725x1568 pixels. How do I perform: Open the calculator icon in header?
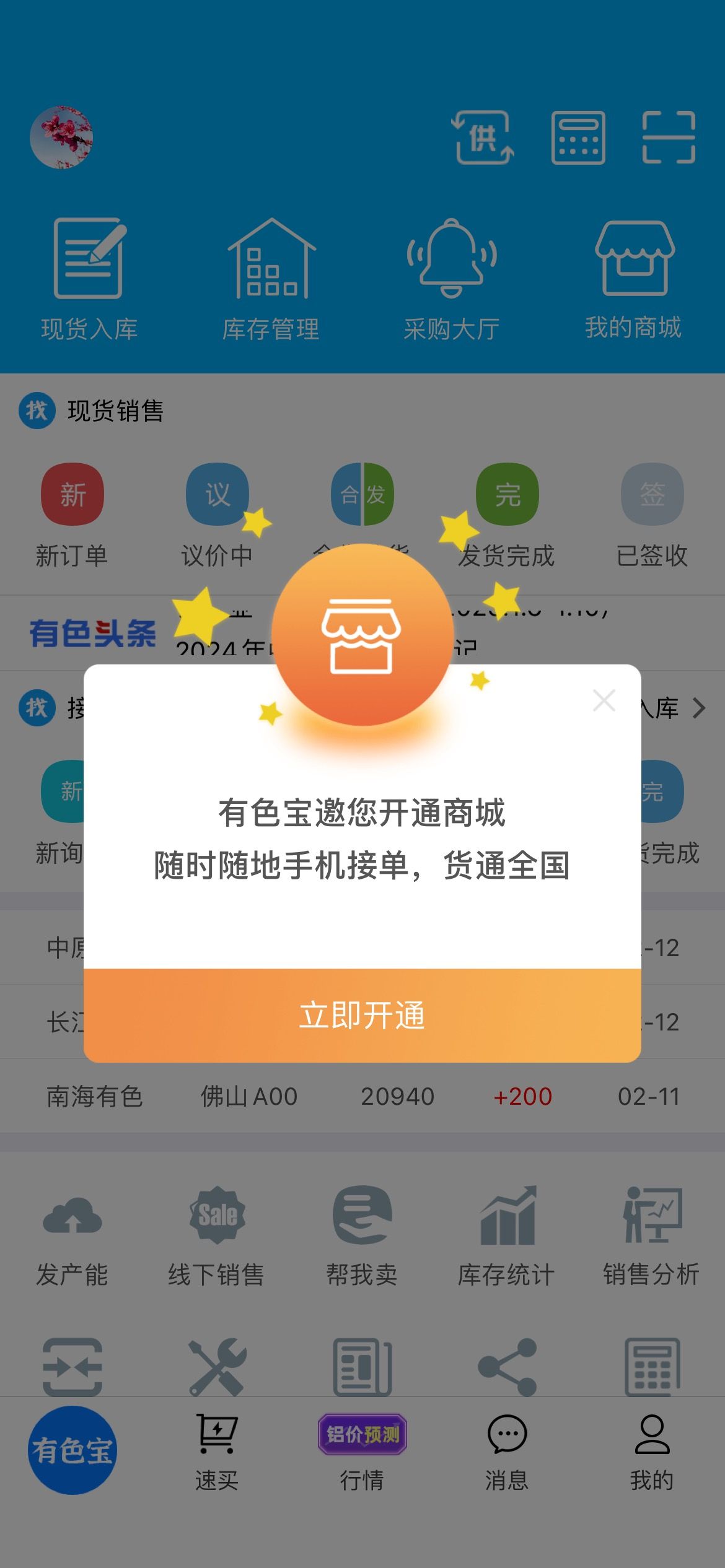tap(578, 137)
